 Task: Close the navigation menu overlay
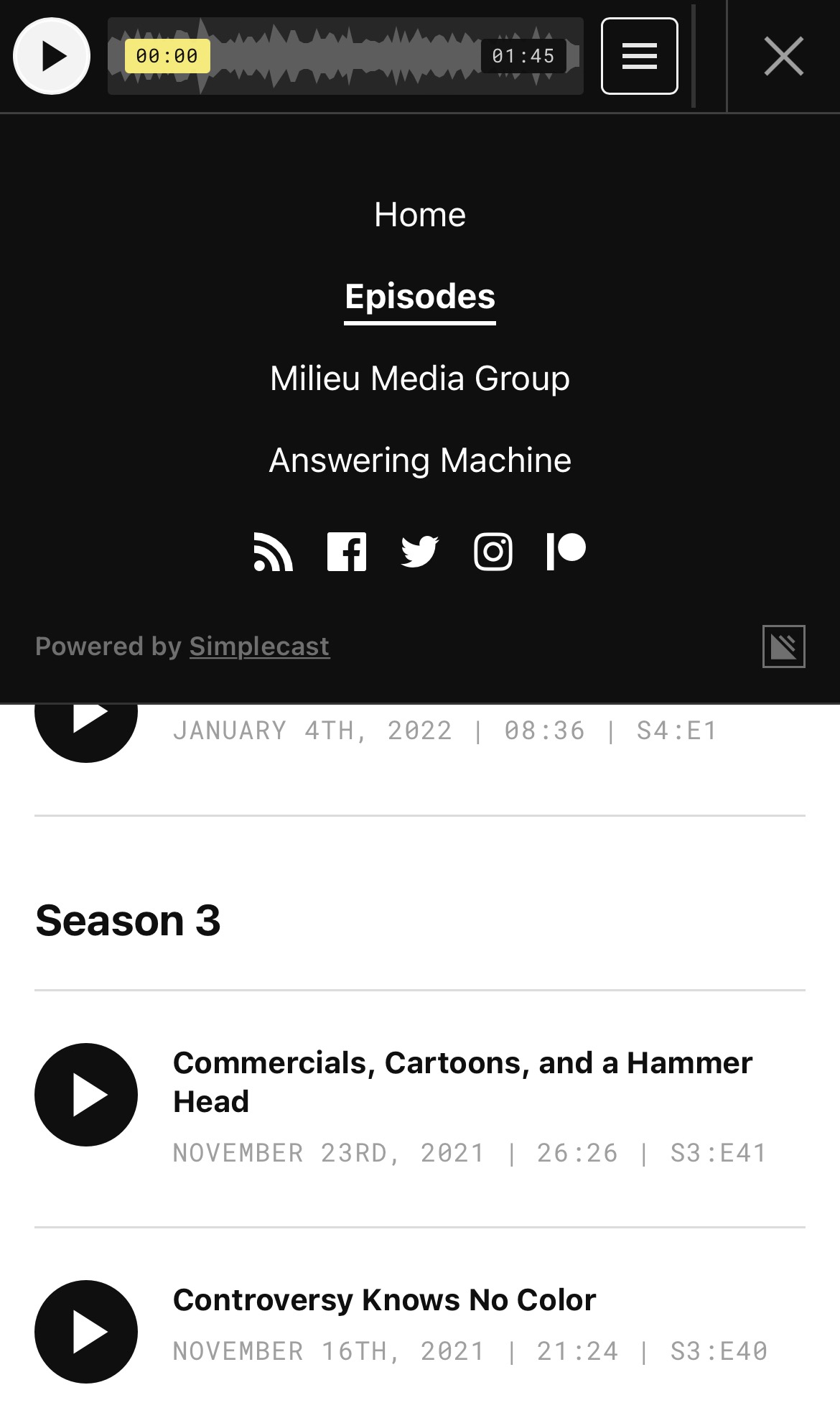click(x=783, y=57)
